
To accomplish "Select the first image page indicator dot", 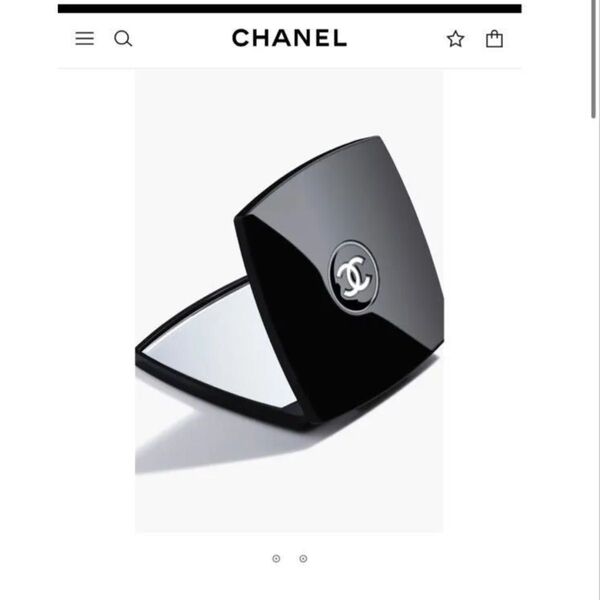I will (x=277, y=558).
